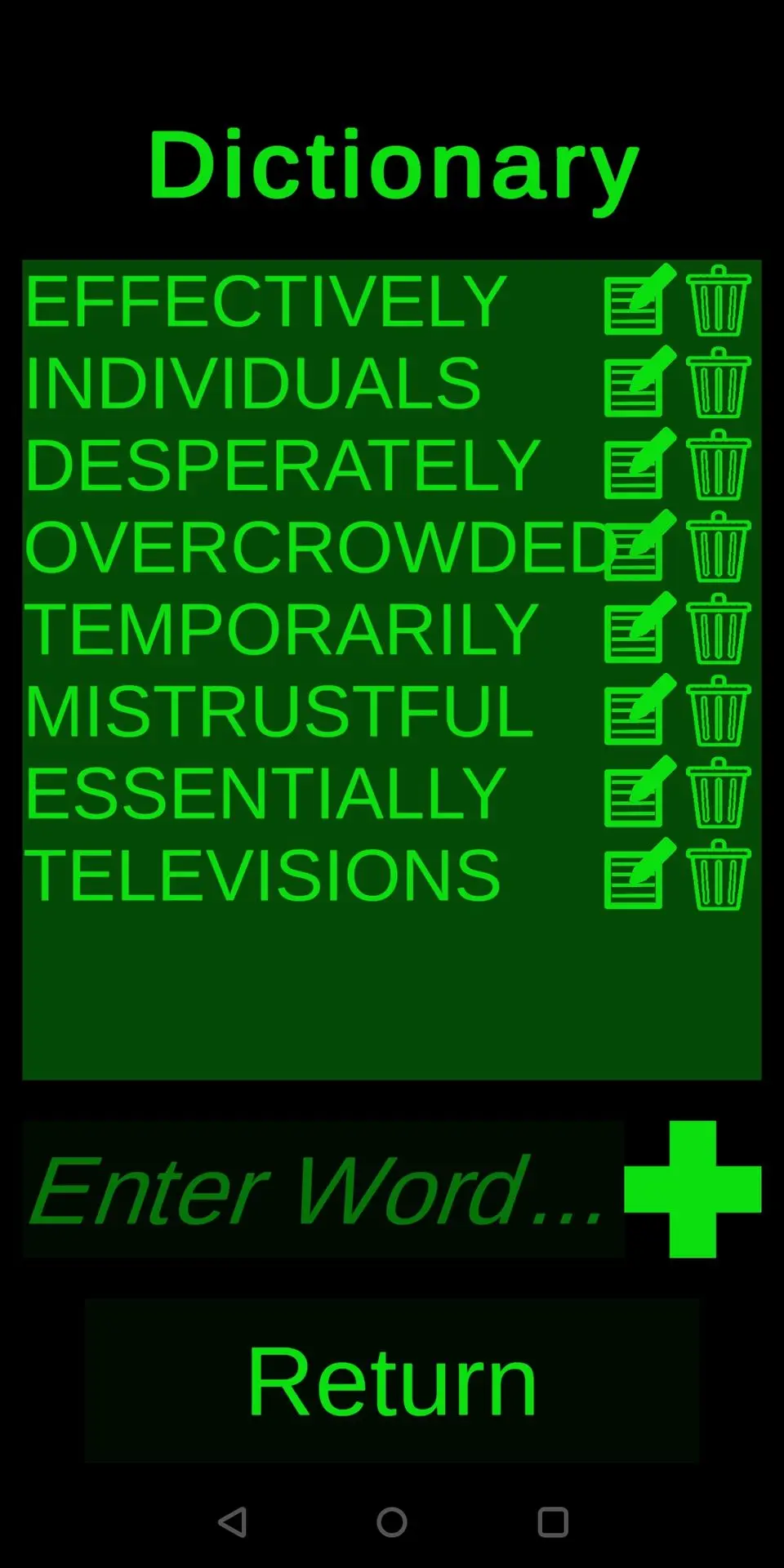Edit the MISTRUSTFUL entry
Screen dimensions: 784x1568
click(640, 710)
